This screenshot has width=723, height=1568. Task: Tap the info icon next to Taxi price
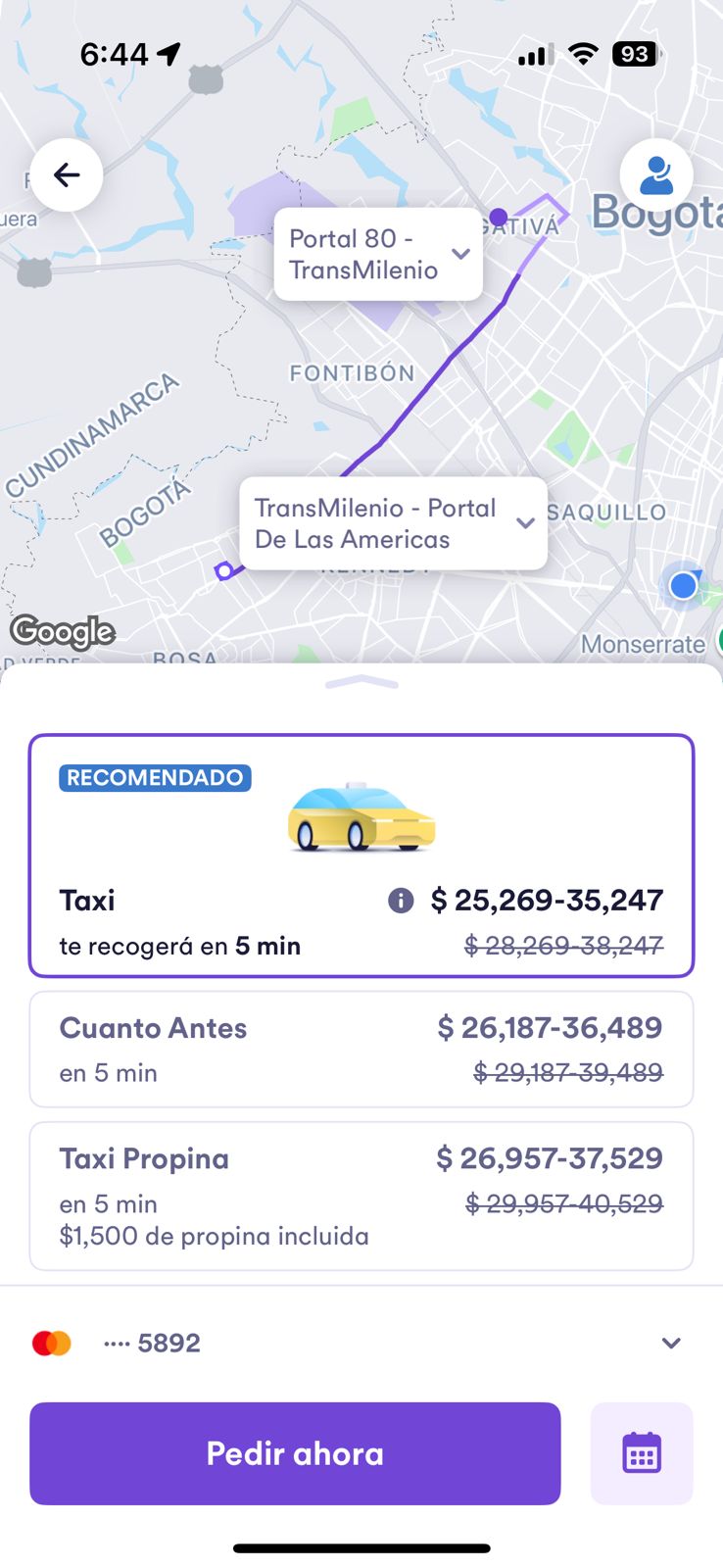pos(399,901)
